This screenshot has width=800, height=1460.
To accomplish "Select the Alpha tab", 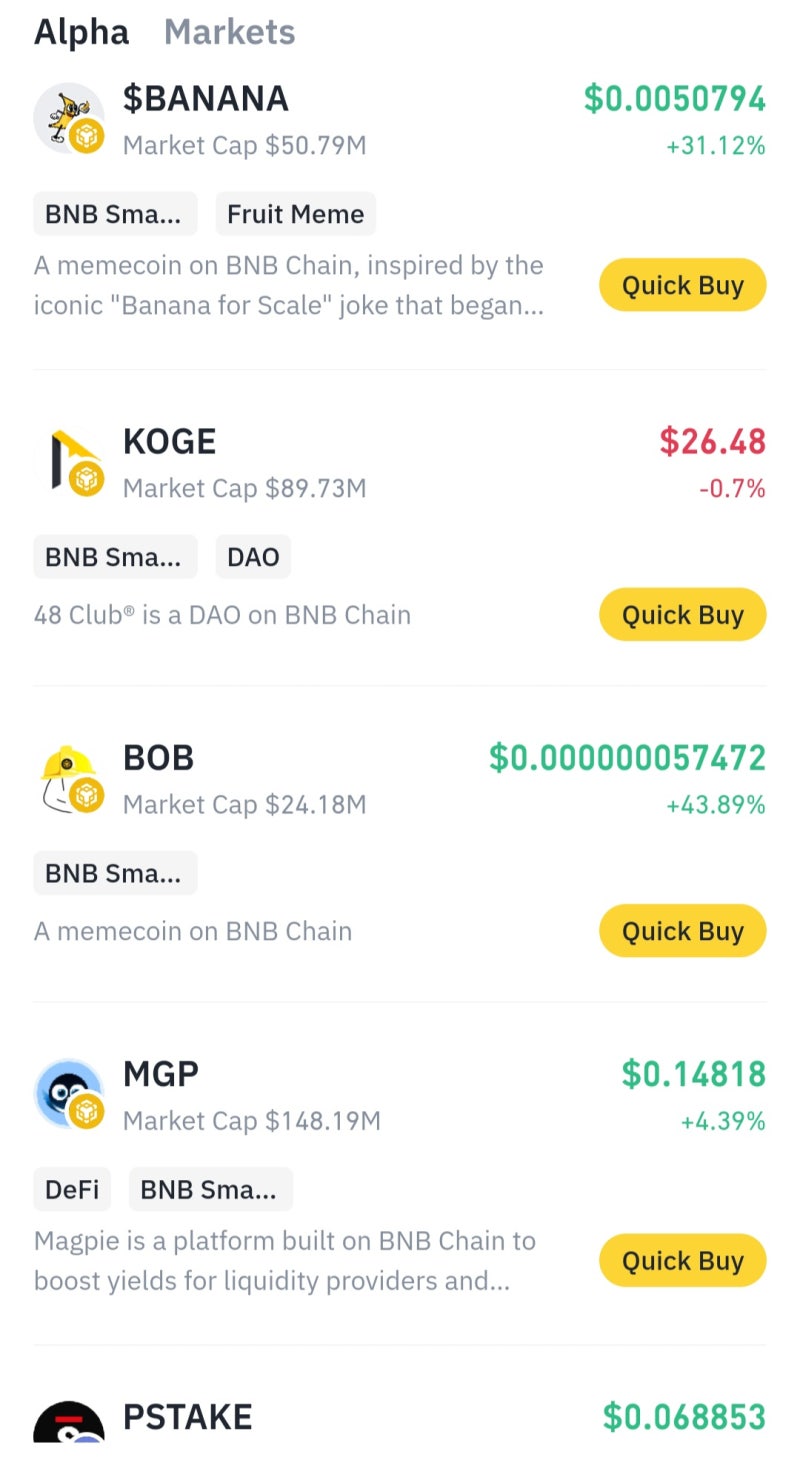I will tap(81, 32).
